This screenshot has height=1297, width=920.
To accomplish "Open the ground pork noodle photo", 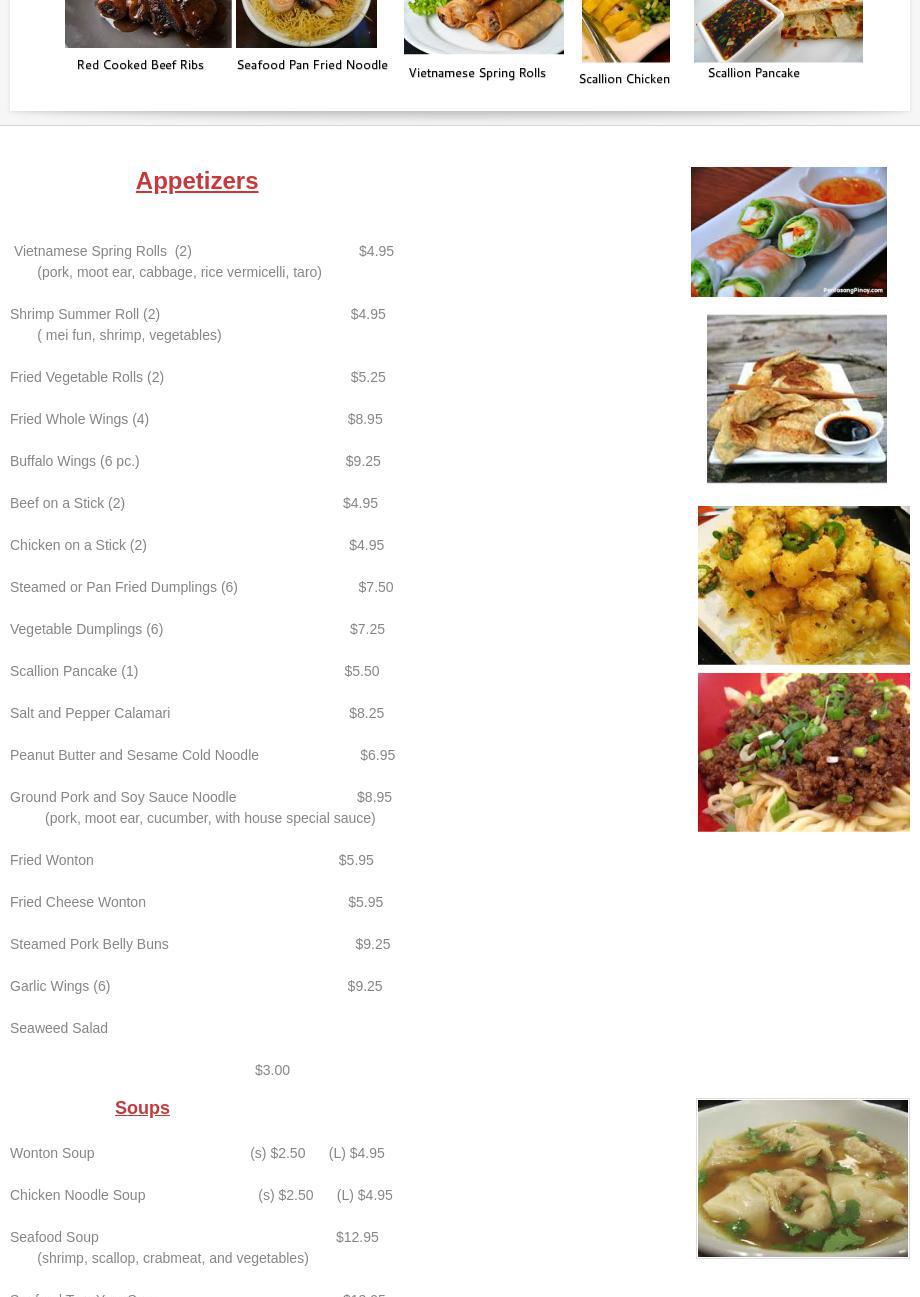I will (x=803, y=752).
